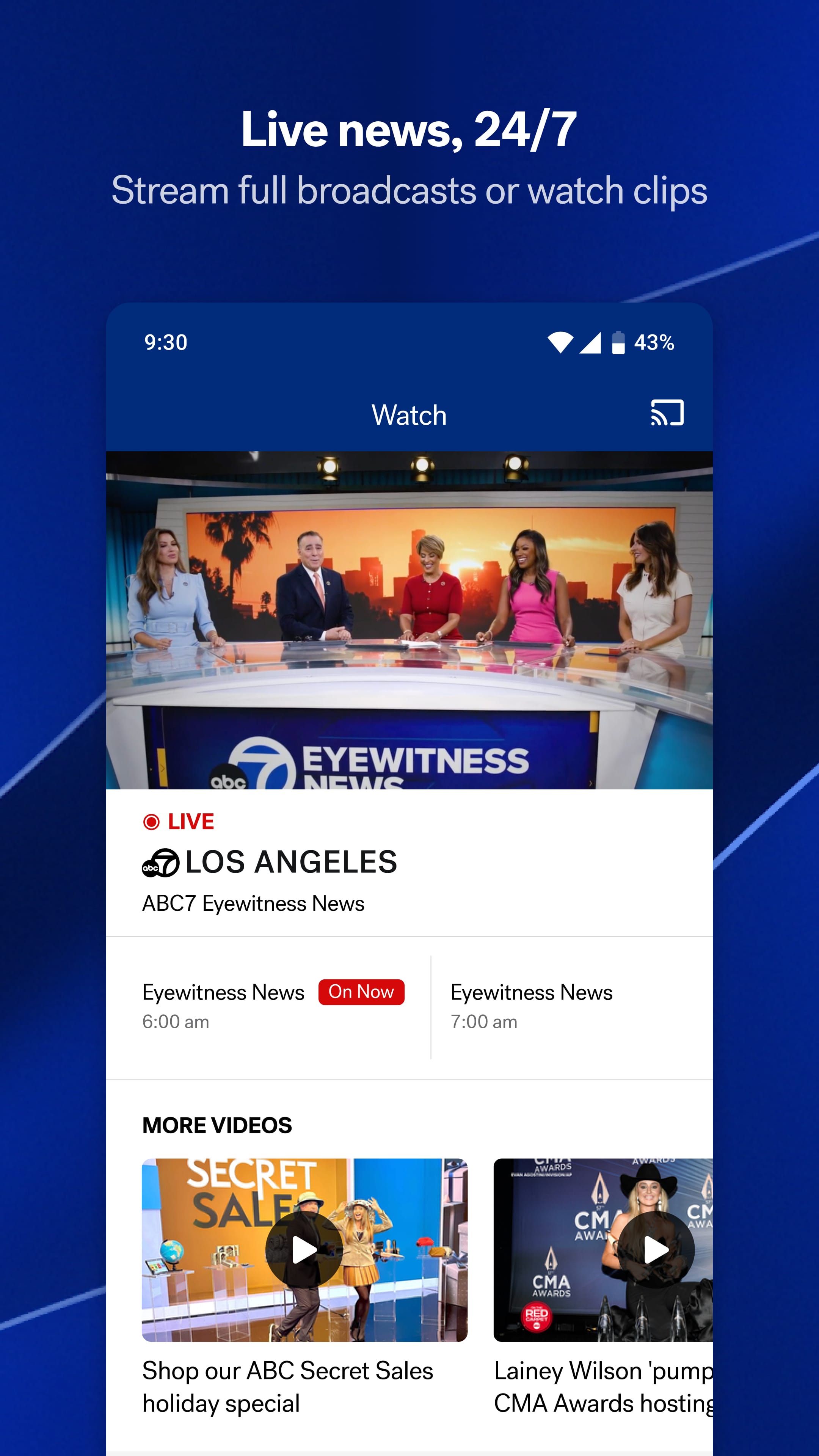The width and height of the screenshot is (819, 1456).
Task: Open the Watch tab
Action: click(409, 414)
